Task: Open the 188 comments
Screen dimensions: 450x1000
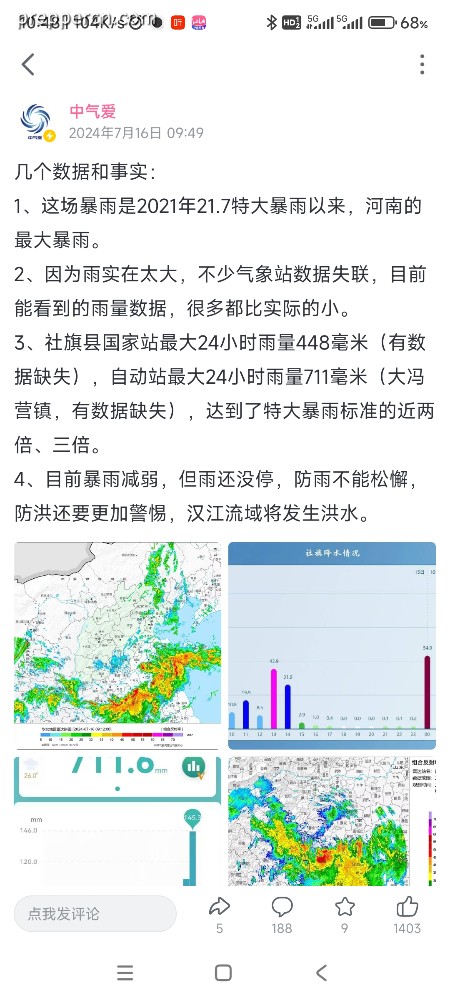Action: pyautogui.click(x=282, y=914)
